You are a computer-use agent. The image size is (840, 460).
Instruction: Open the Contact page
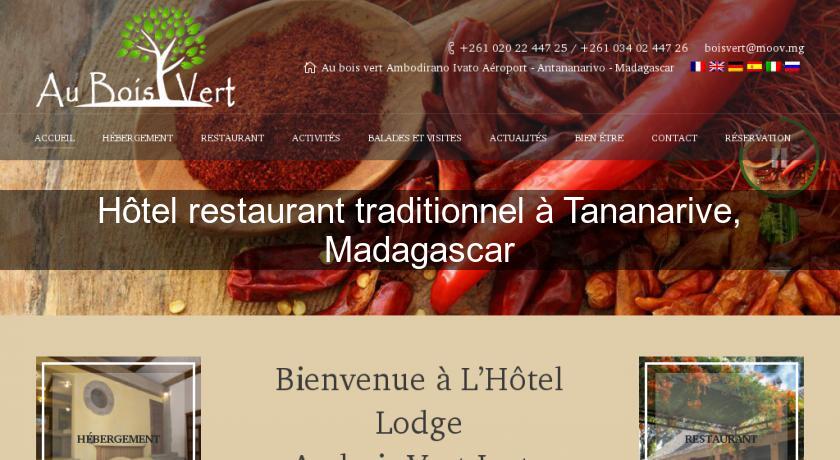click(674, 138)
